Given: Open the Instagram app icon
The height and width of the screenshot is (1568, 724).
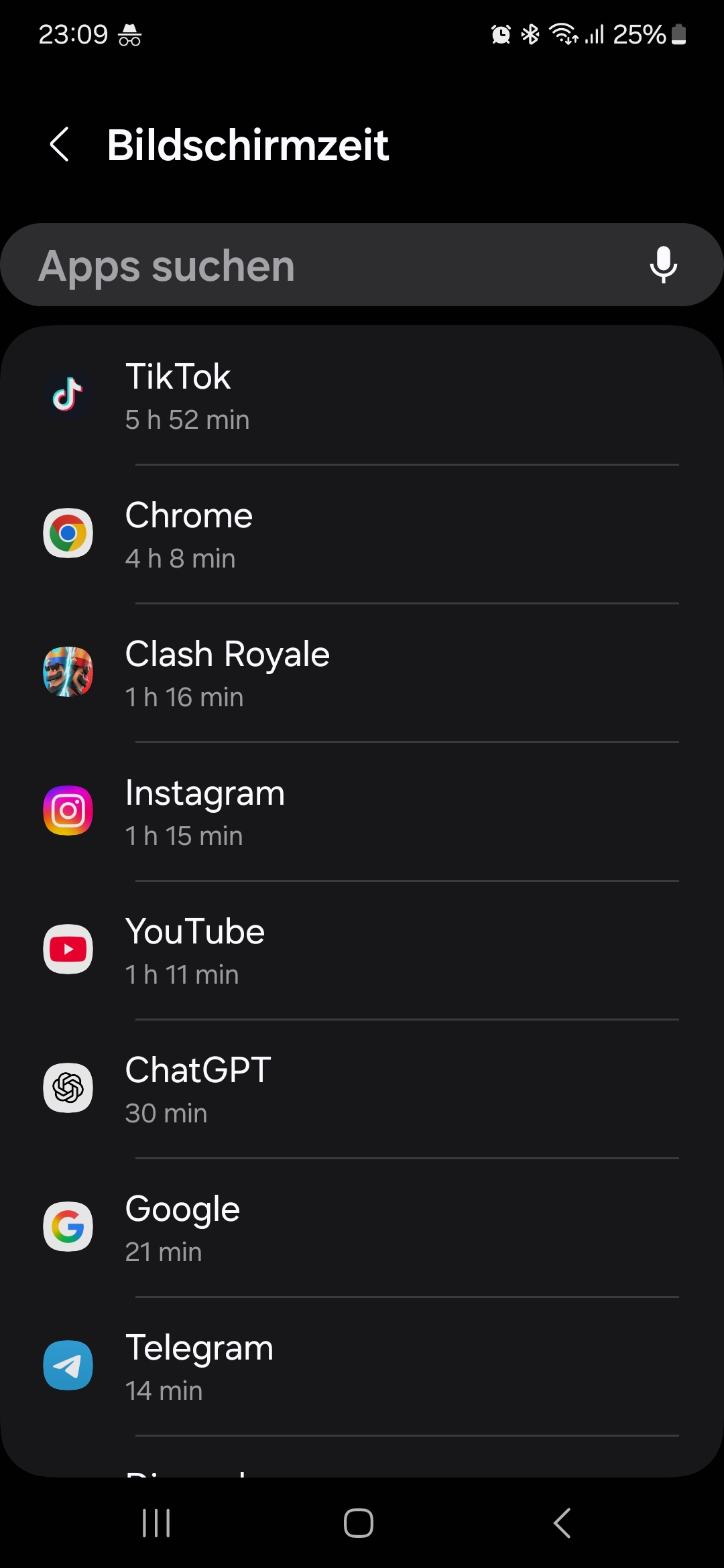Looking at the screenshot, I should pos(67,811).
